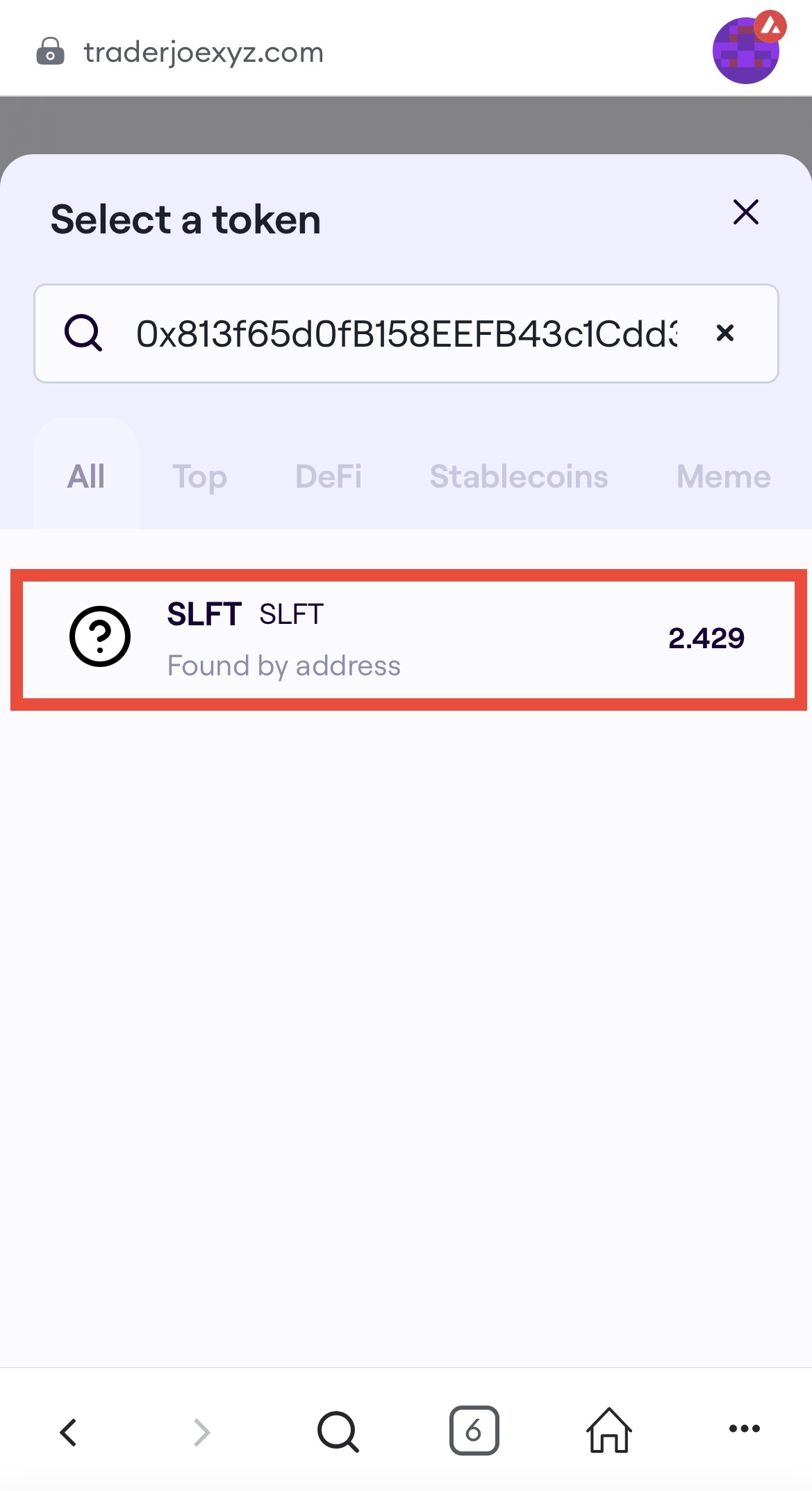This screenshot has height=1491, width=812.
Task: Switch to the DeFi tab
Action: (x=329, y=477)
